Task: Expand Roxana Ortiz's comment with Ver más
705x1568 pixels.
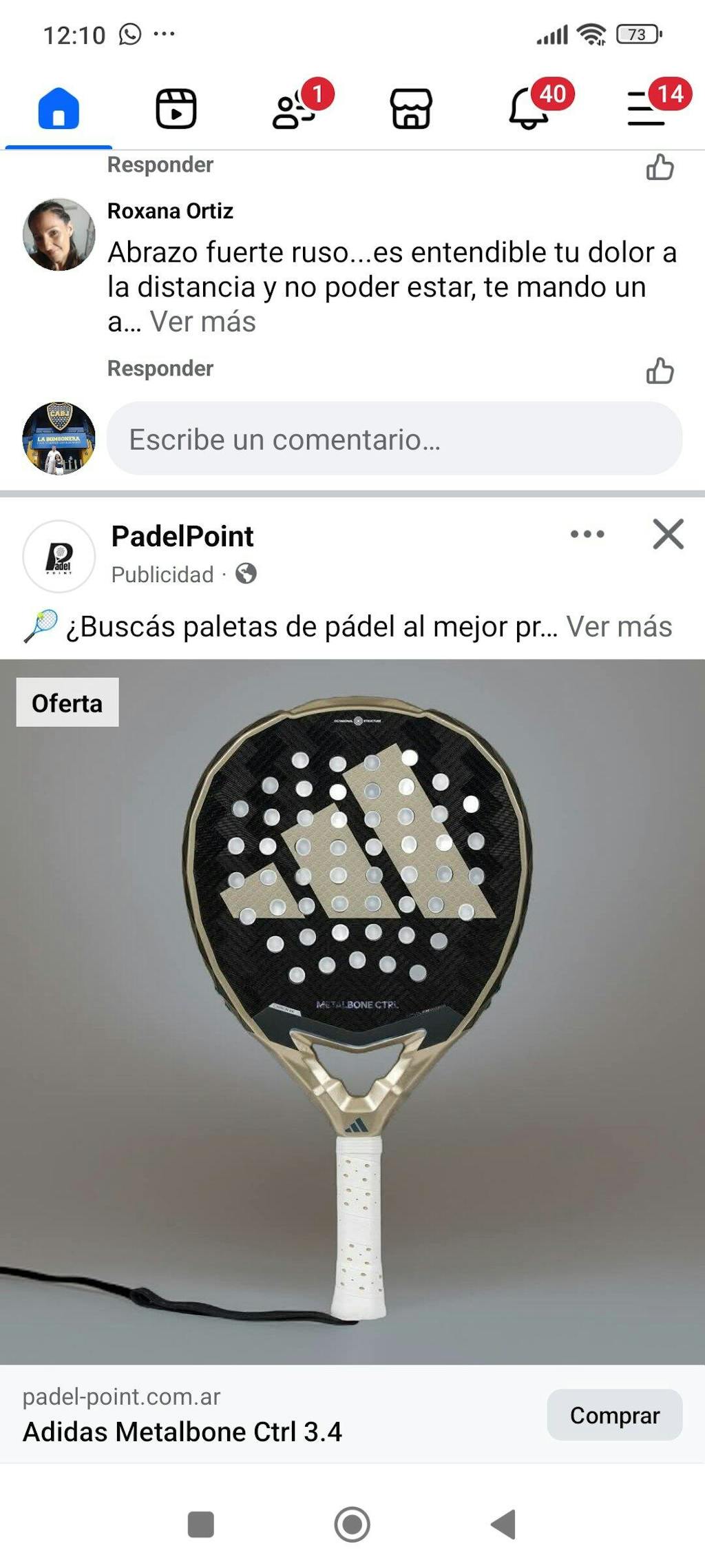Action: pos(203,322)
